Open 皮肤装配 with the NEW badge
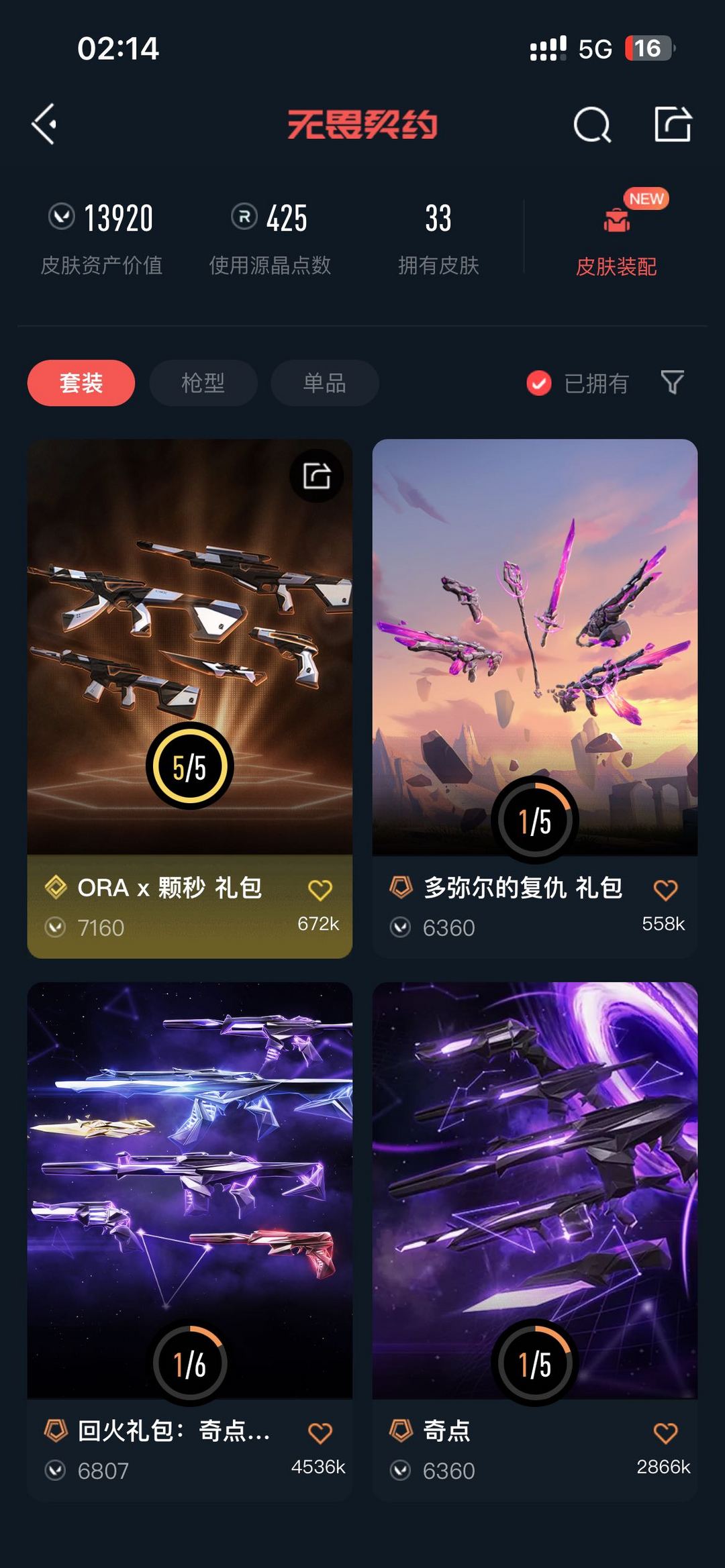 click(616, 235)
